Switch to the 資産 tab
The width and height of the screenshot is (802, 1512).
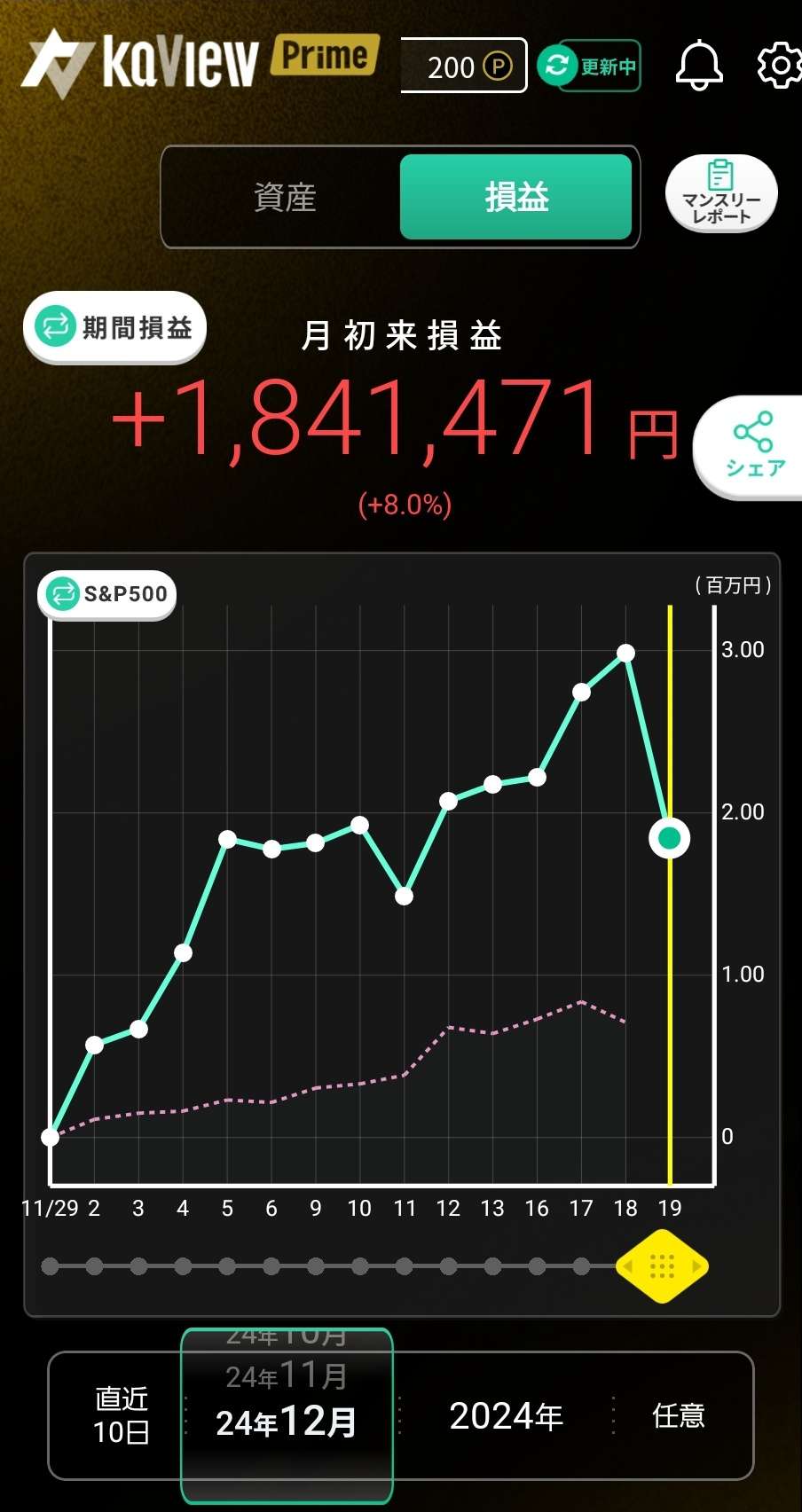click(x=285, y=197)
